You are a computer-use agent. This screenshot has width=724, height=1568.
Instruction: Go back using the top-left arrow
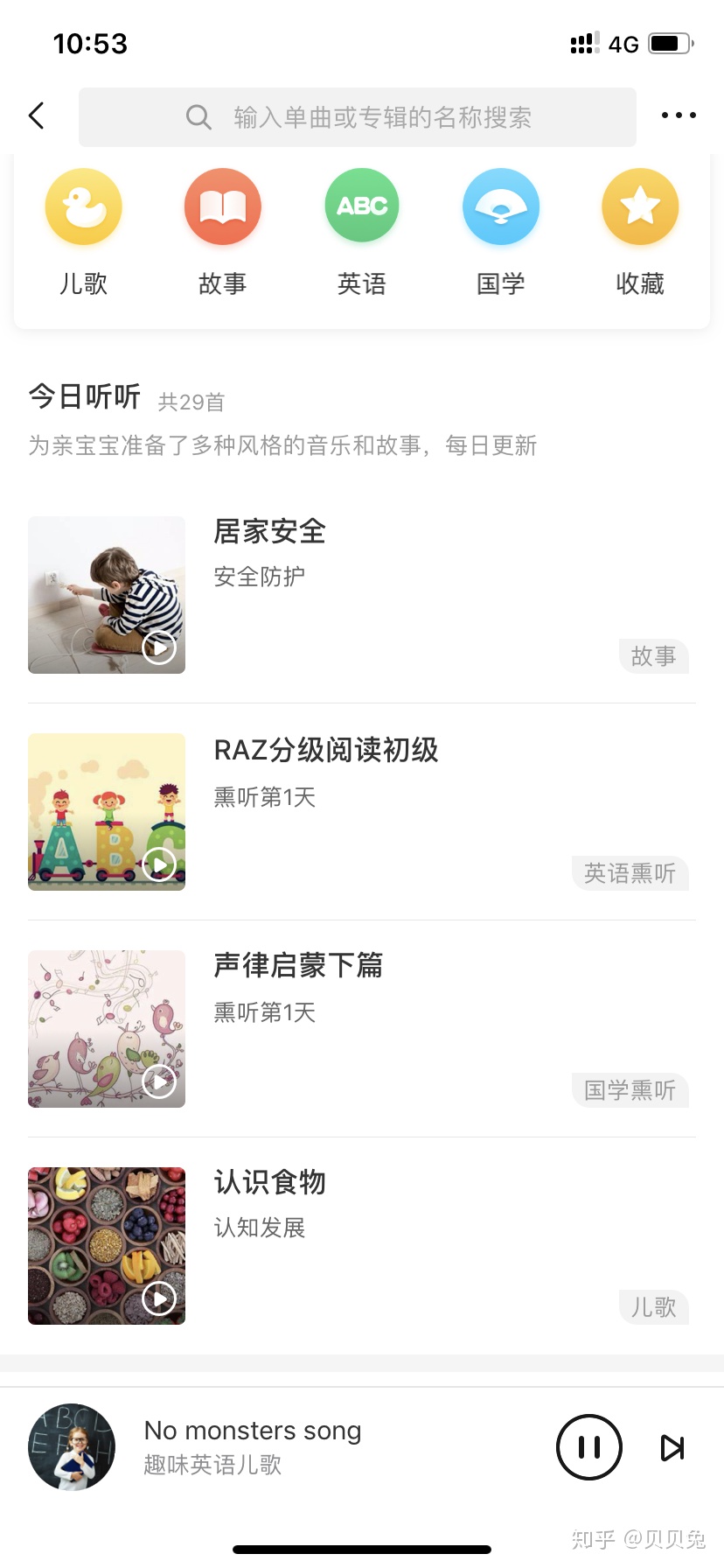pos(37,115)
